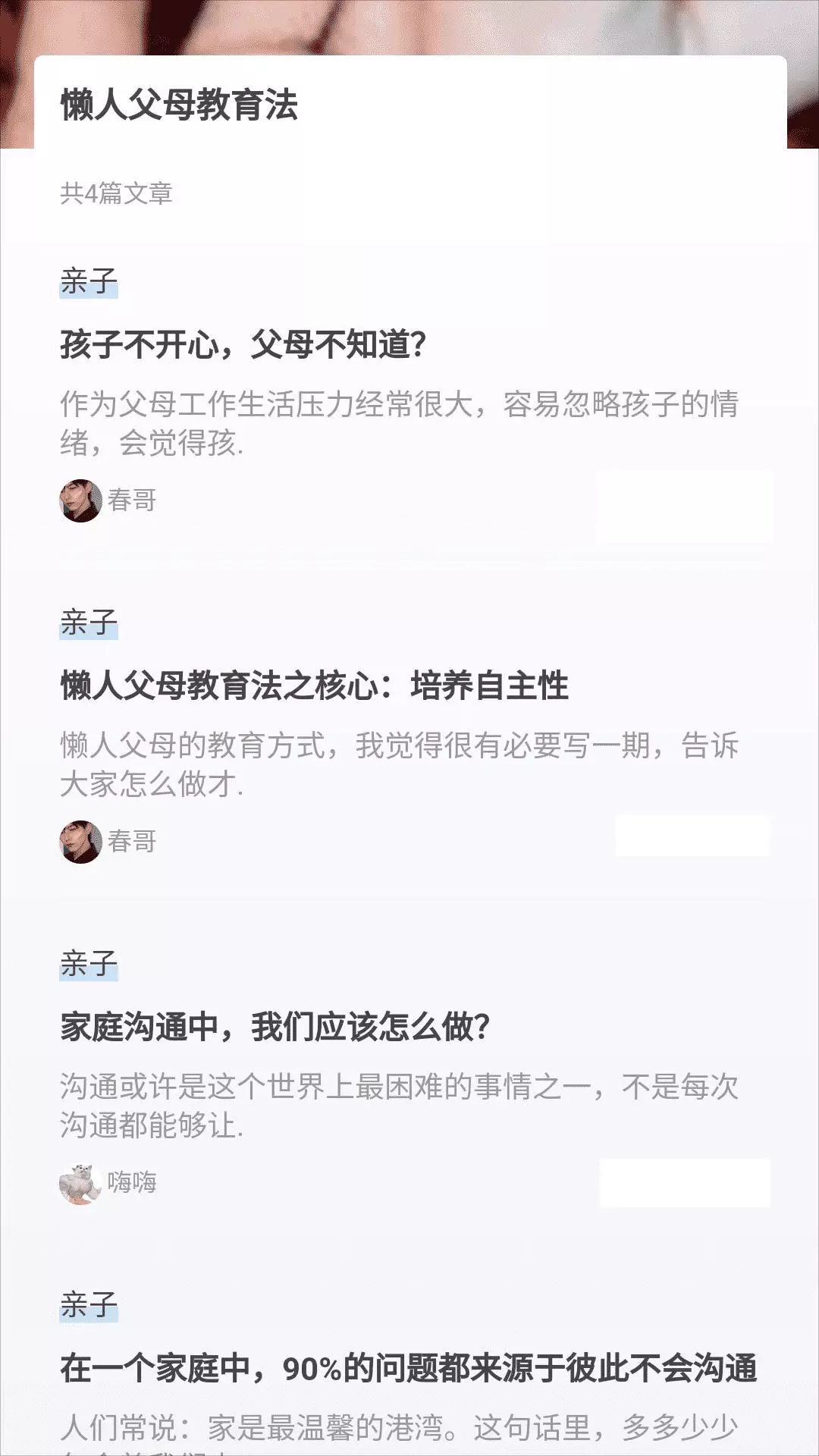Read 懒人父母教育法之核心：培养自主性 article
This screenshot has height=1456, width=819.
pos(315,686)
